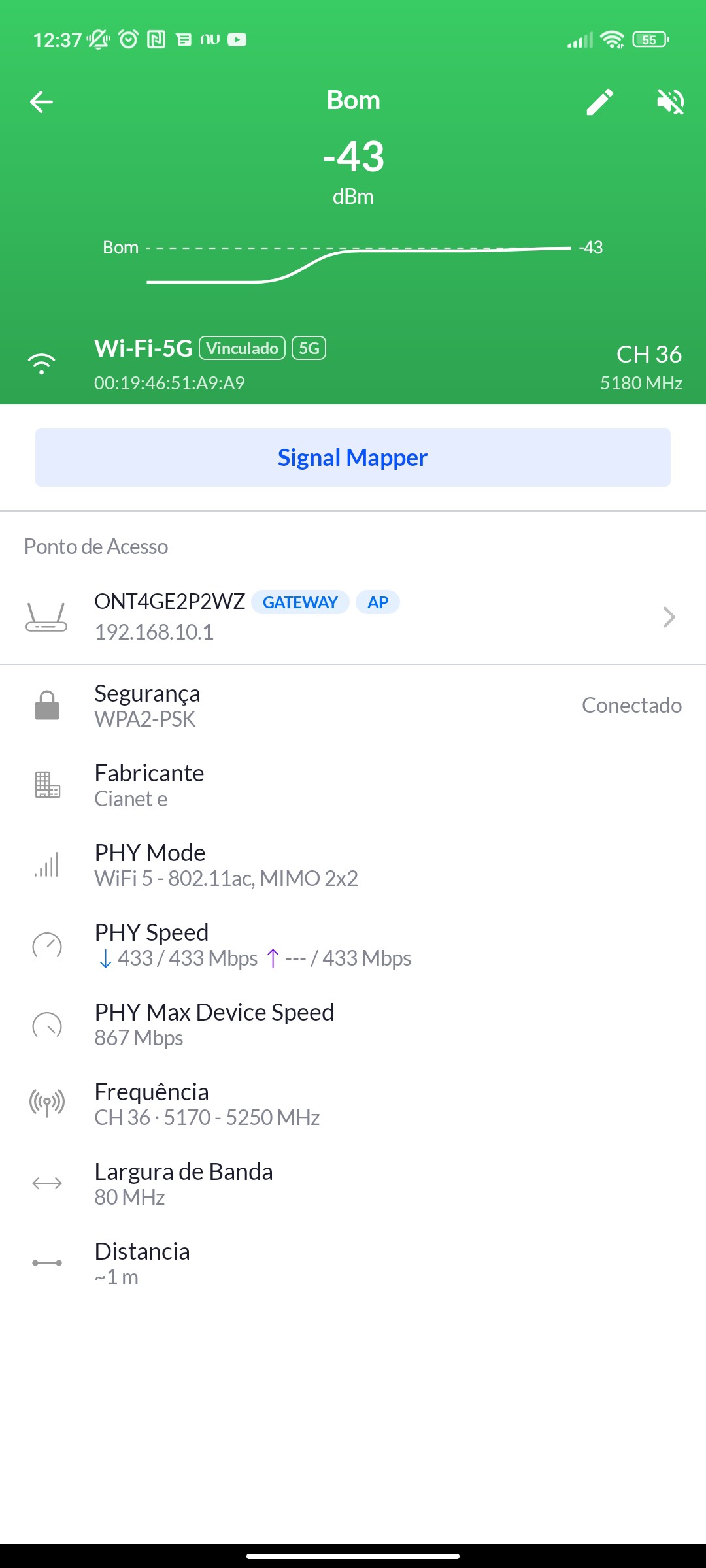Image resolution: width=706 pixels, height=1568 pixels.
Task: Open the Signal Mapper
Action: click(353, 457)
